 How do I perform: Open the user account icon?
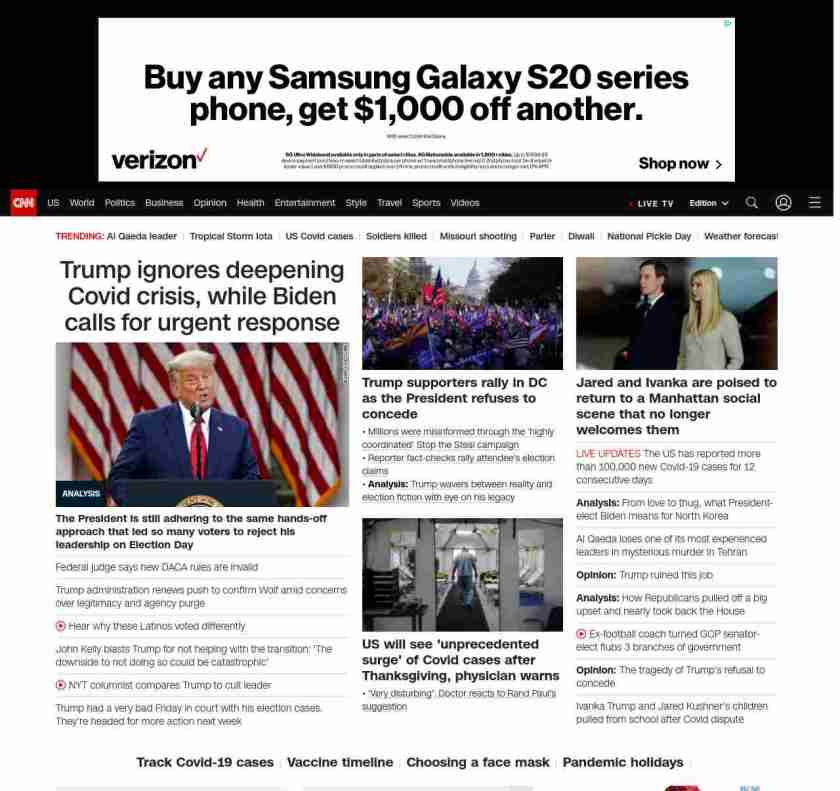(783, 203)
